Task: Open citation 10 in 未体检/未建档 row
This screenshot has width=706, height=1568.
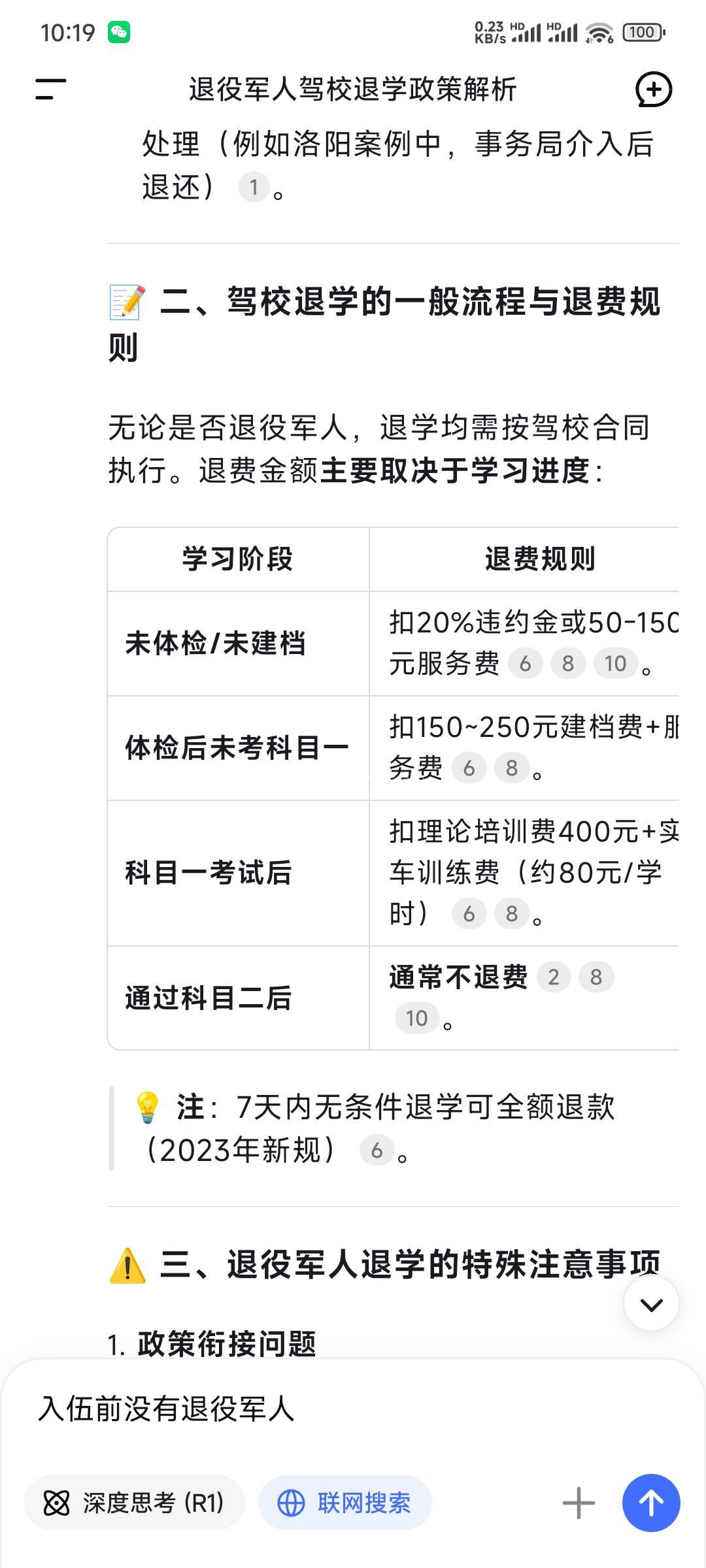Action: [615, 664]
